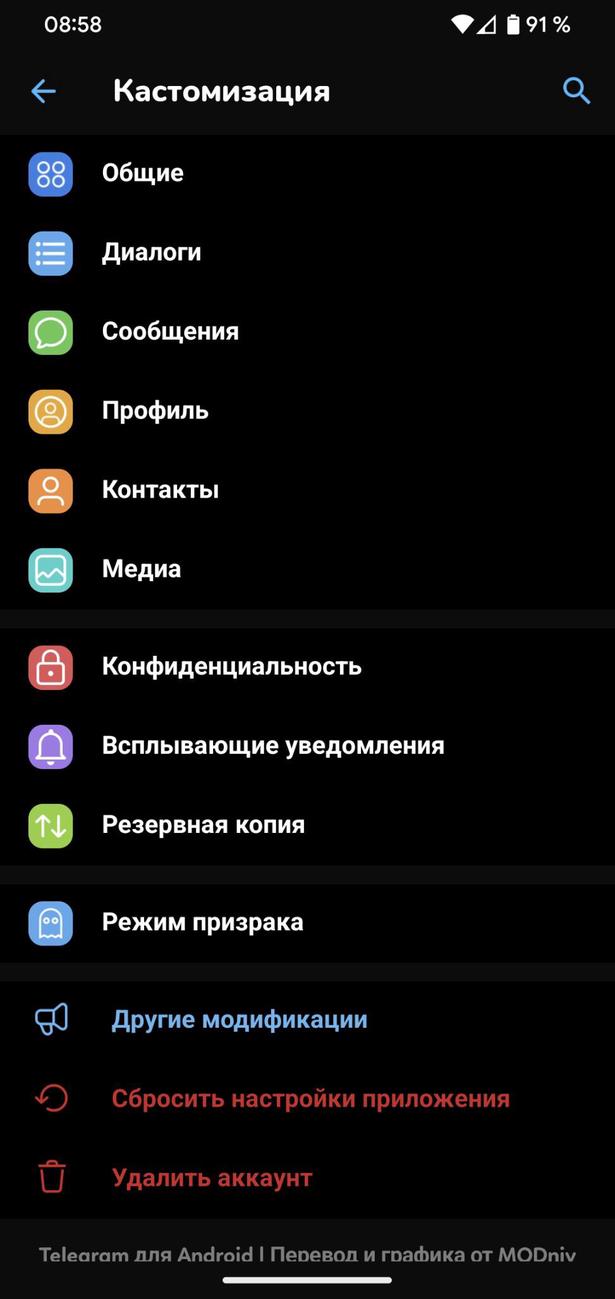Open the Сообщения settings
The height and width of the screenshot is (1299, 615).
(x=170, y=331)
